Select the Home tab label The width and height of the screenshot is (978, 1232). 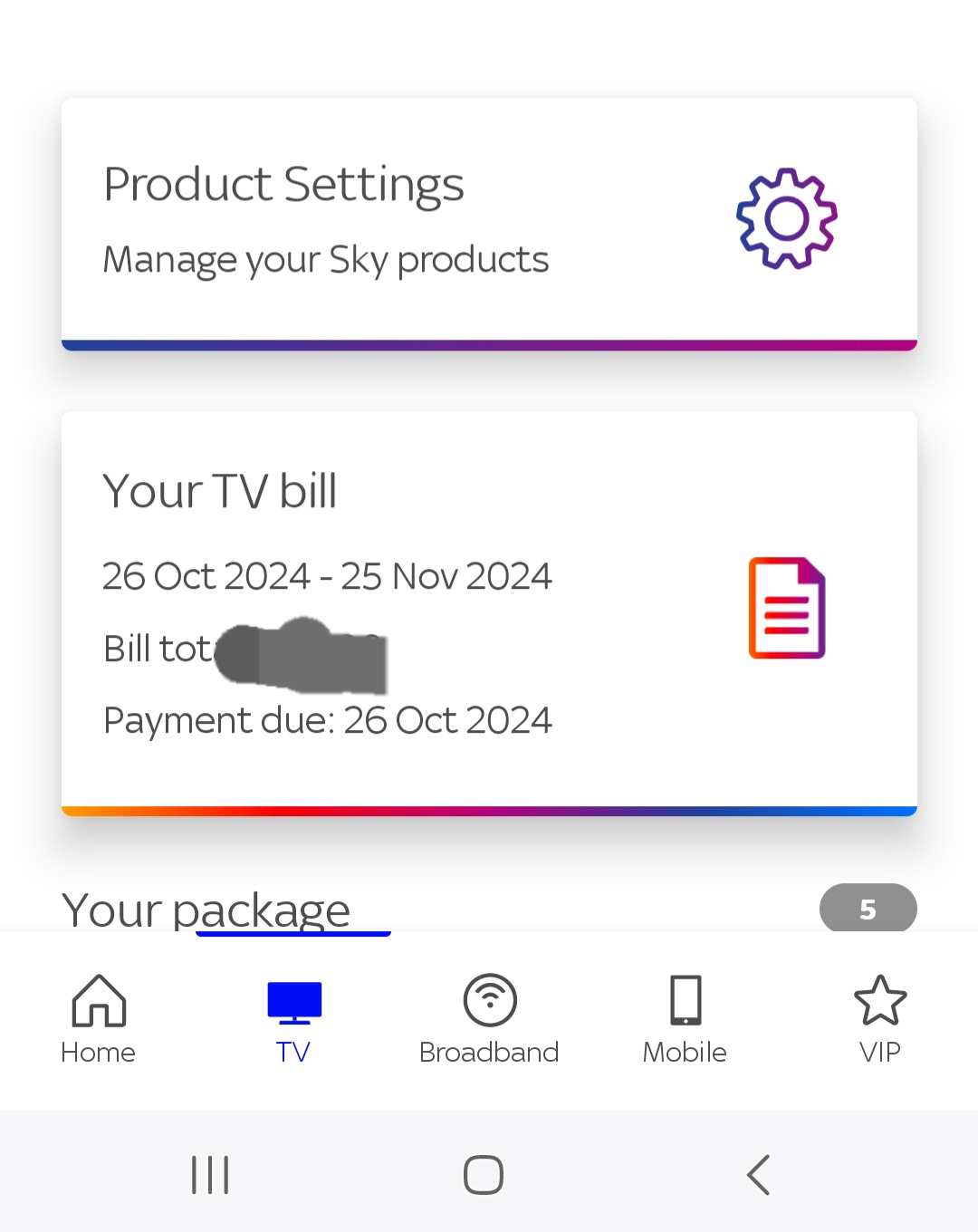click(97, 1052)
